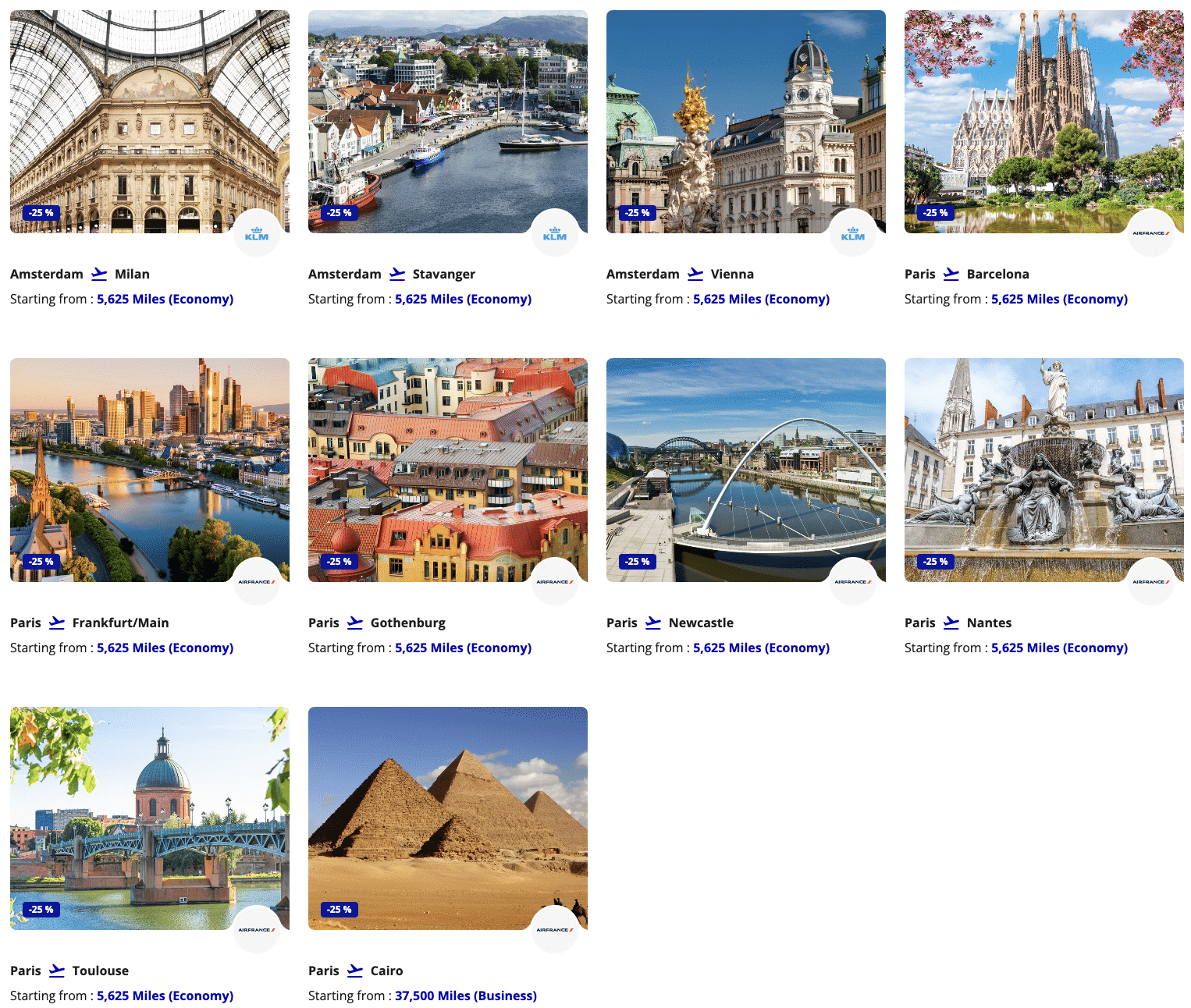Viewport: 1191px width, 1008px height.
Task: View the Amsterdam to Vienna deal
Action: (x=745, y=122)
